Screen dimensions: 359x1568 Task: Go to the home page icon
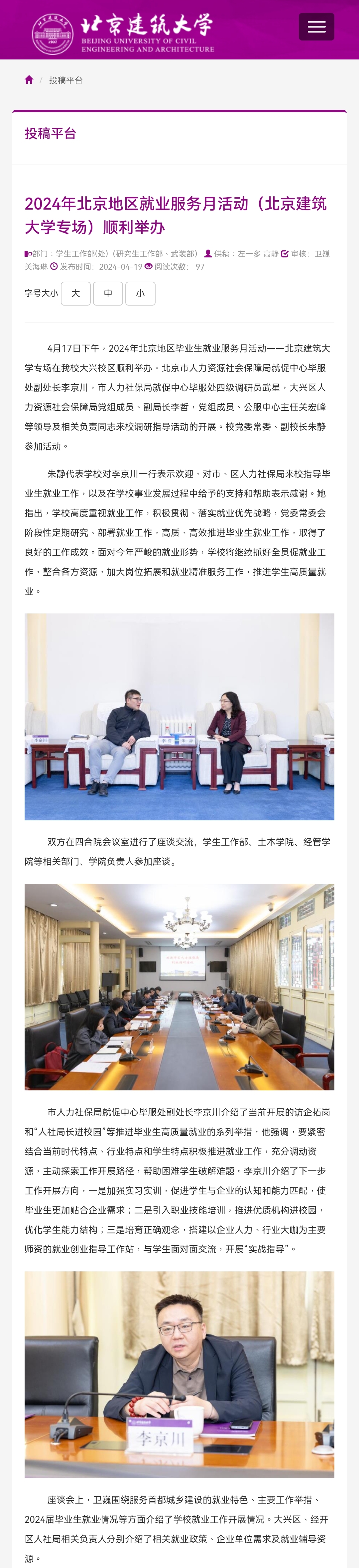tap(29, 80)
